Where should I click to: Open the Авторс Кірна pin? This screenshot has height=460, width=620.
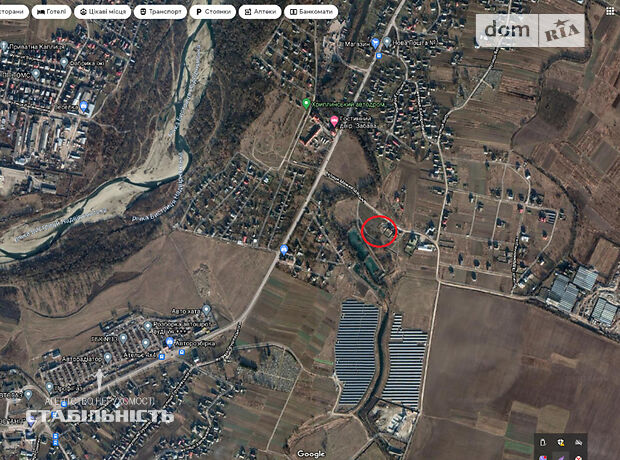168,342
